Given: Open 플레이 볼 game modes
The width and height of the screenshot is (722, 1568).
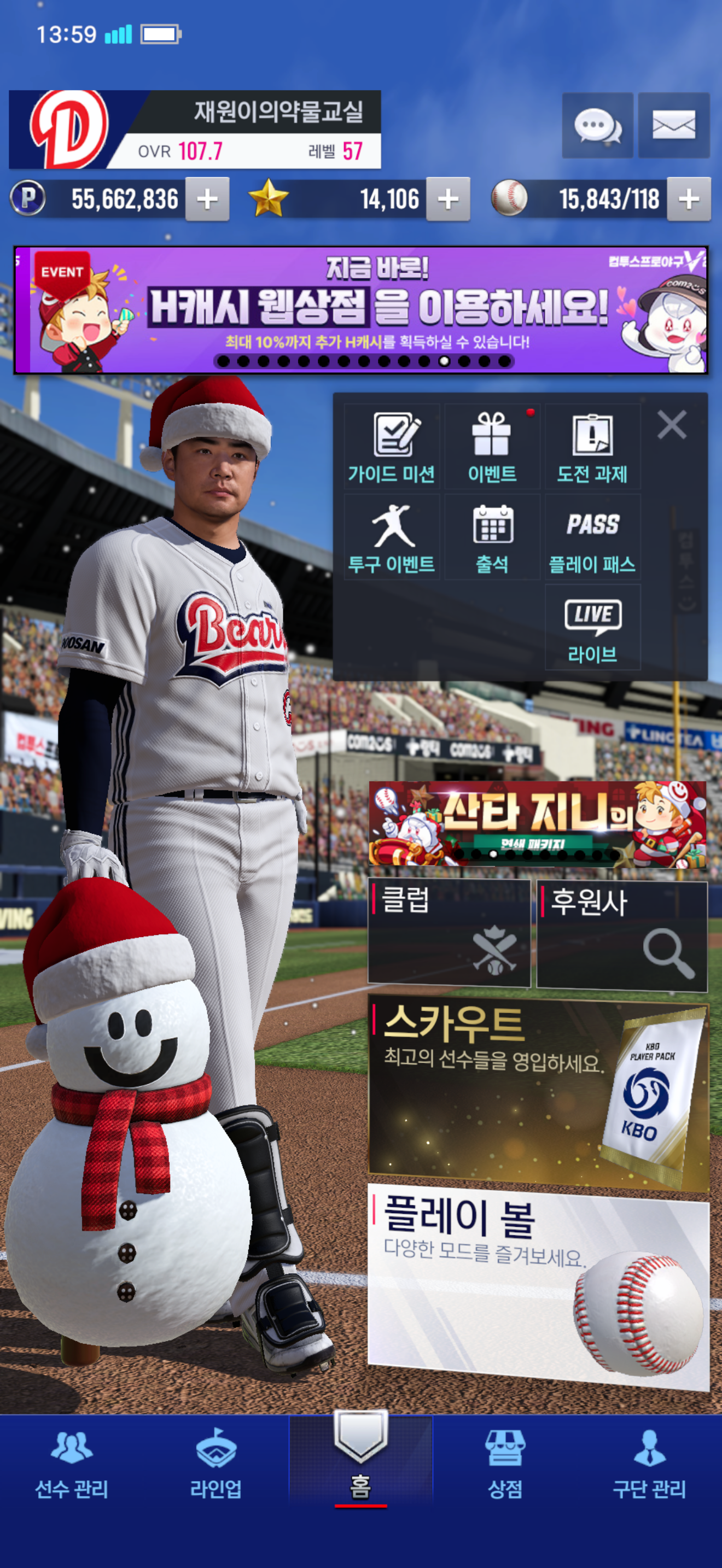Looking at the screenshot, I should point(538,1284).
